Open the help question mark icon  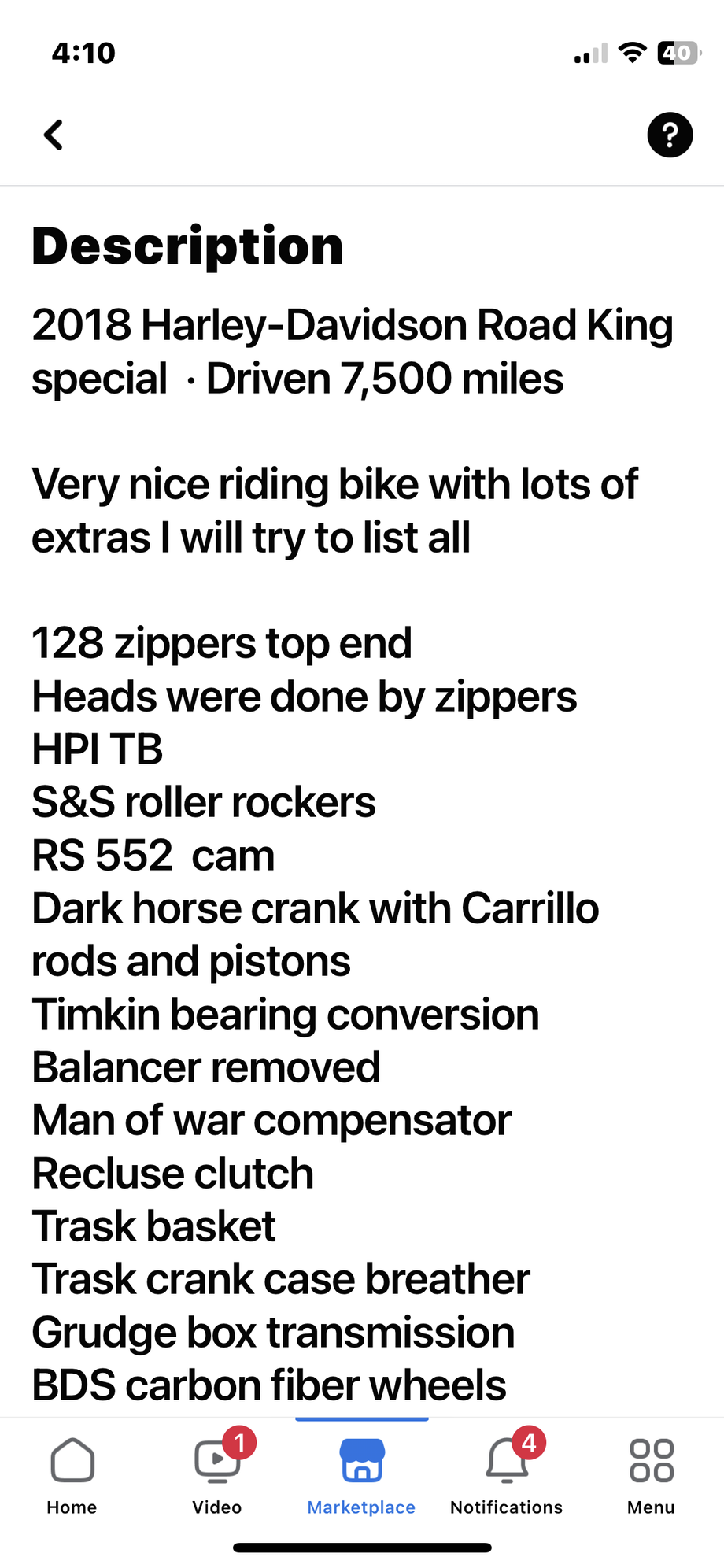(x=670, y=135)
